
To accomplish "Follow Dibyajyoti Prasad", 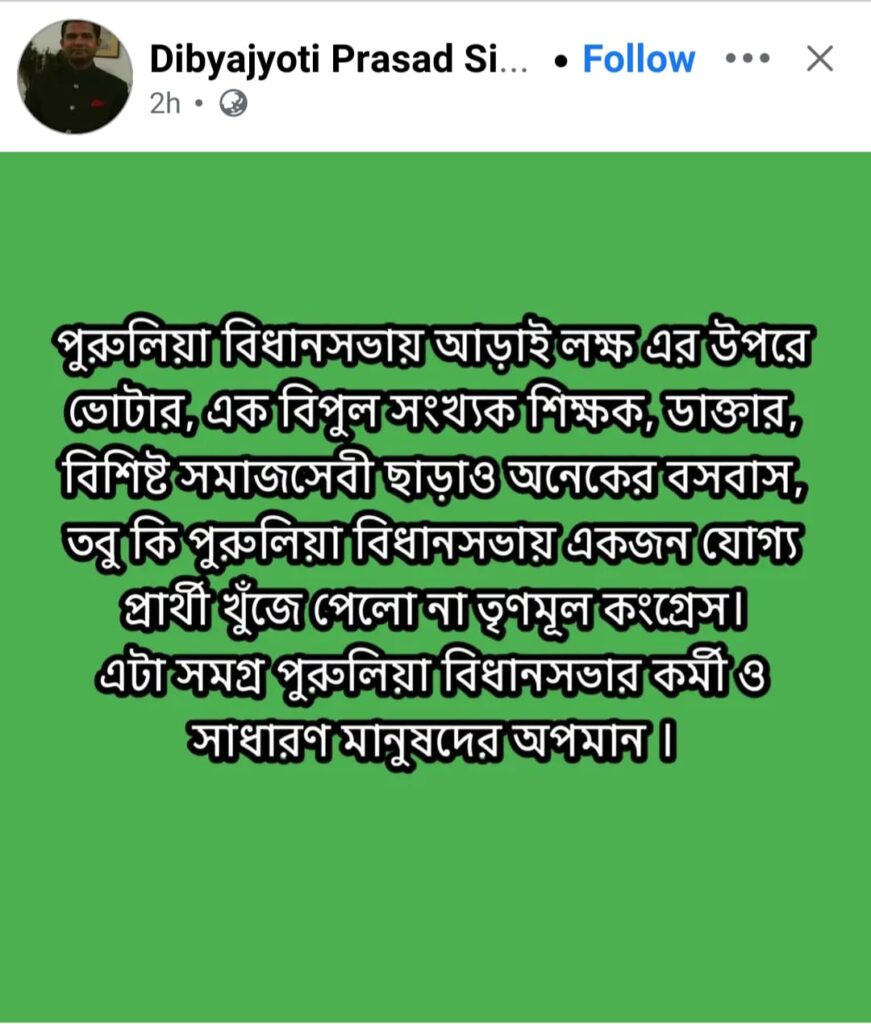I will pos(638,59).
